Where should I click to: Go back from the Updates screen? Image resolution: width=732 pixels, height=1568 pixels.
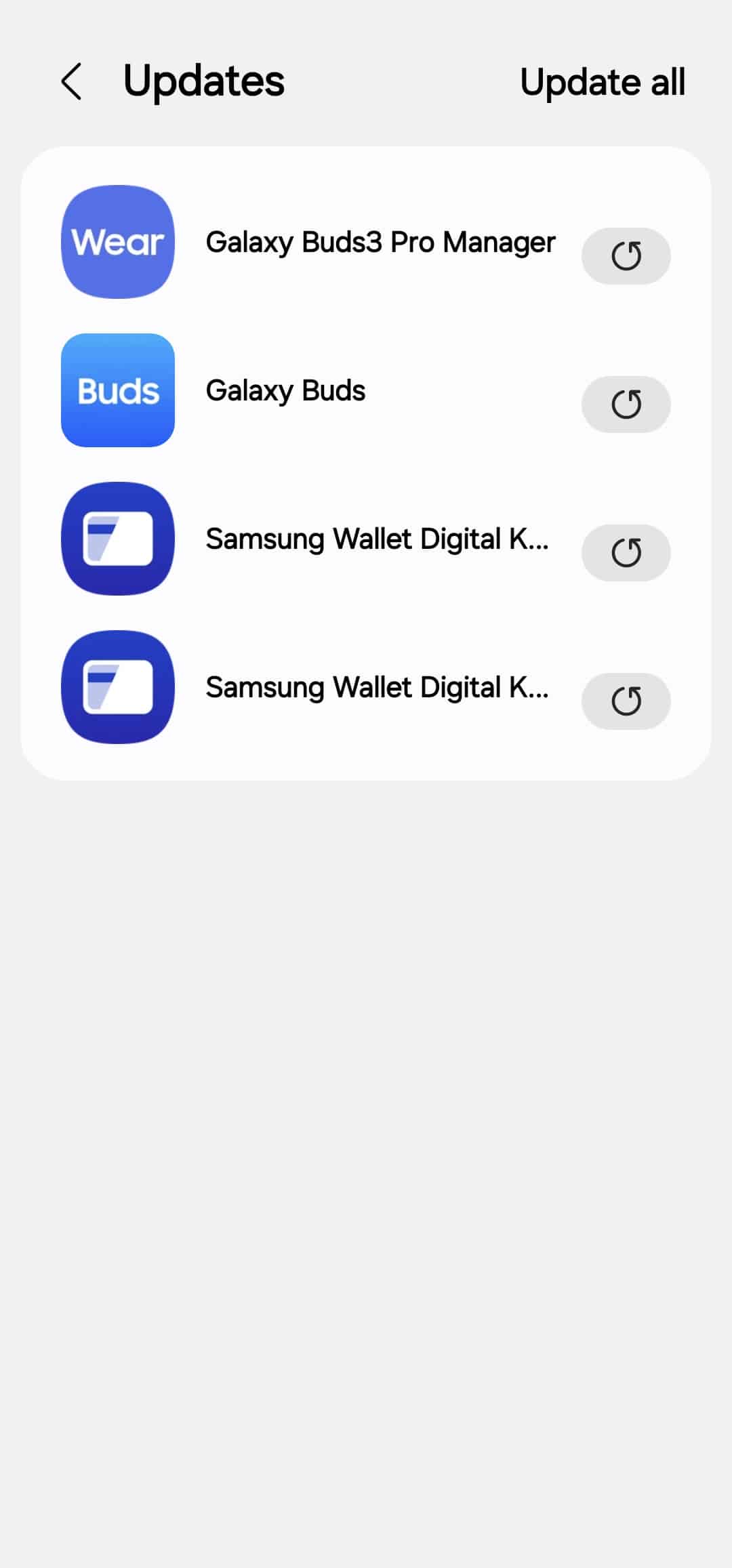click(71, 82)
